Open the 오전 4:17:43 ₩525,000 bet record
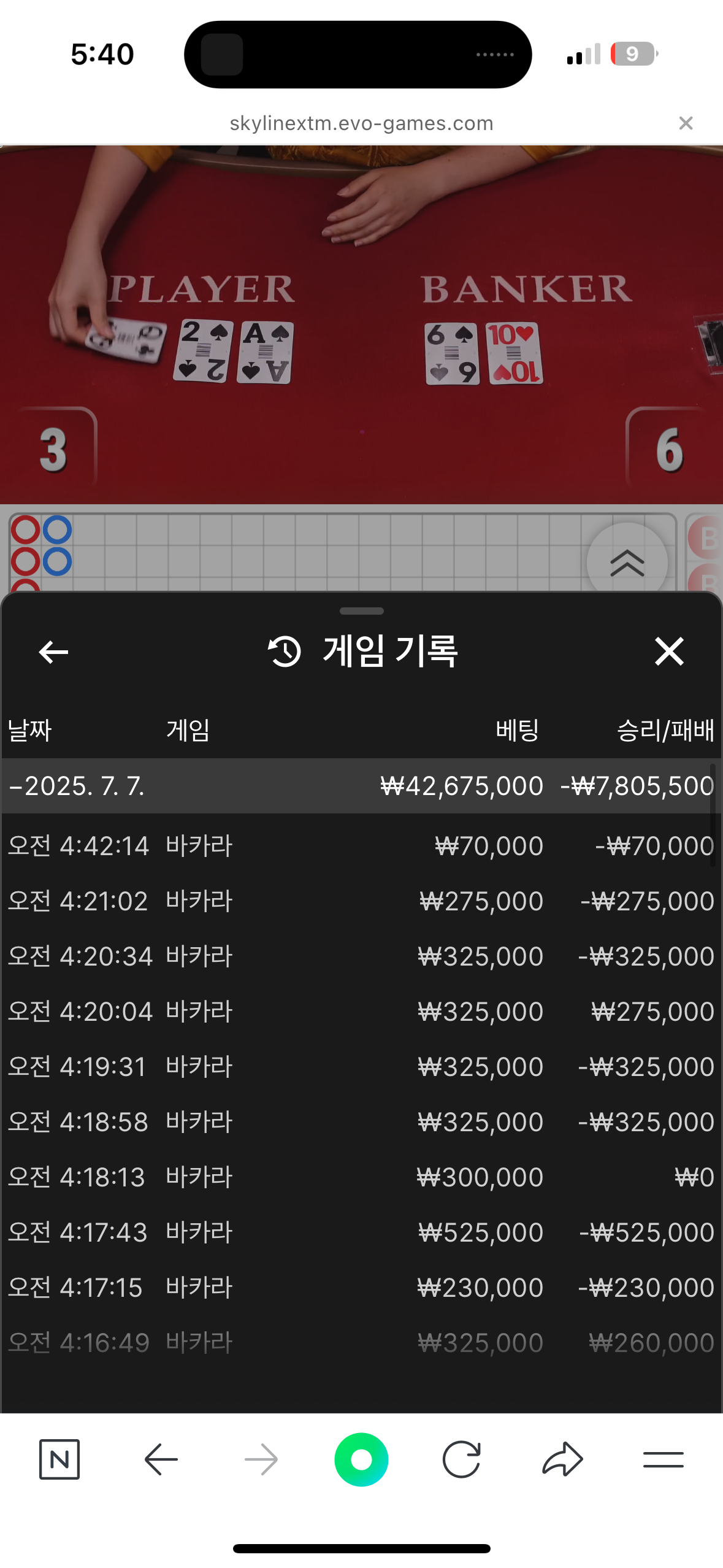The image size is (723, 1568). (361, 1232)
